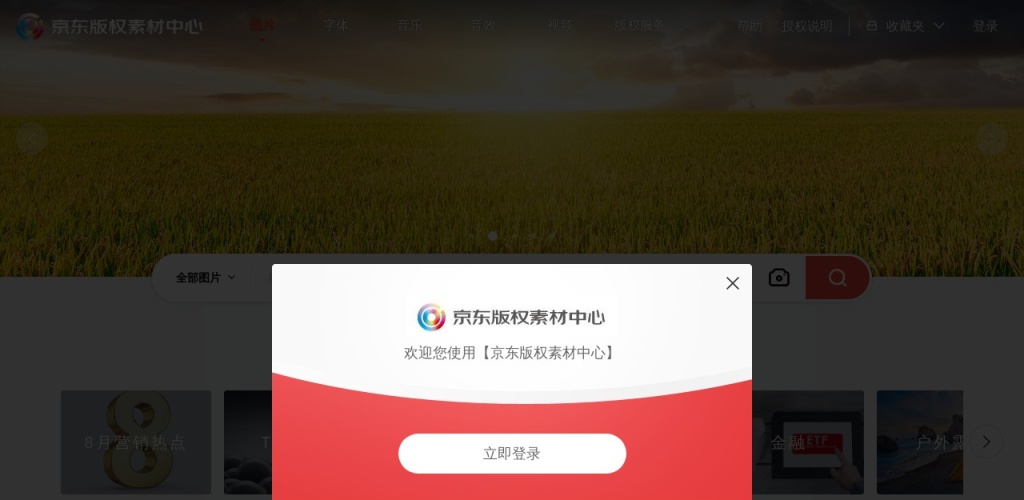The width and height of the screenshot is (1024, 500).
Task: Open the 8月营销热点 card
Action: point(136,442)
